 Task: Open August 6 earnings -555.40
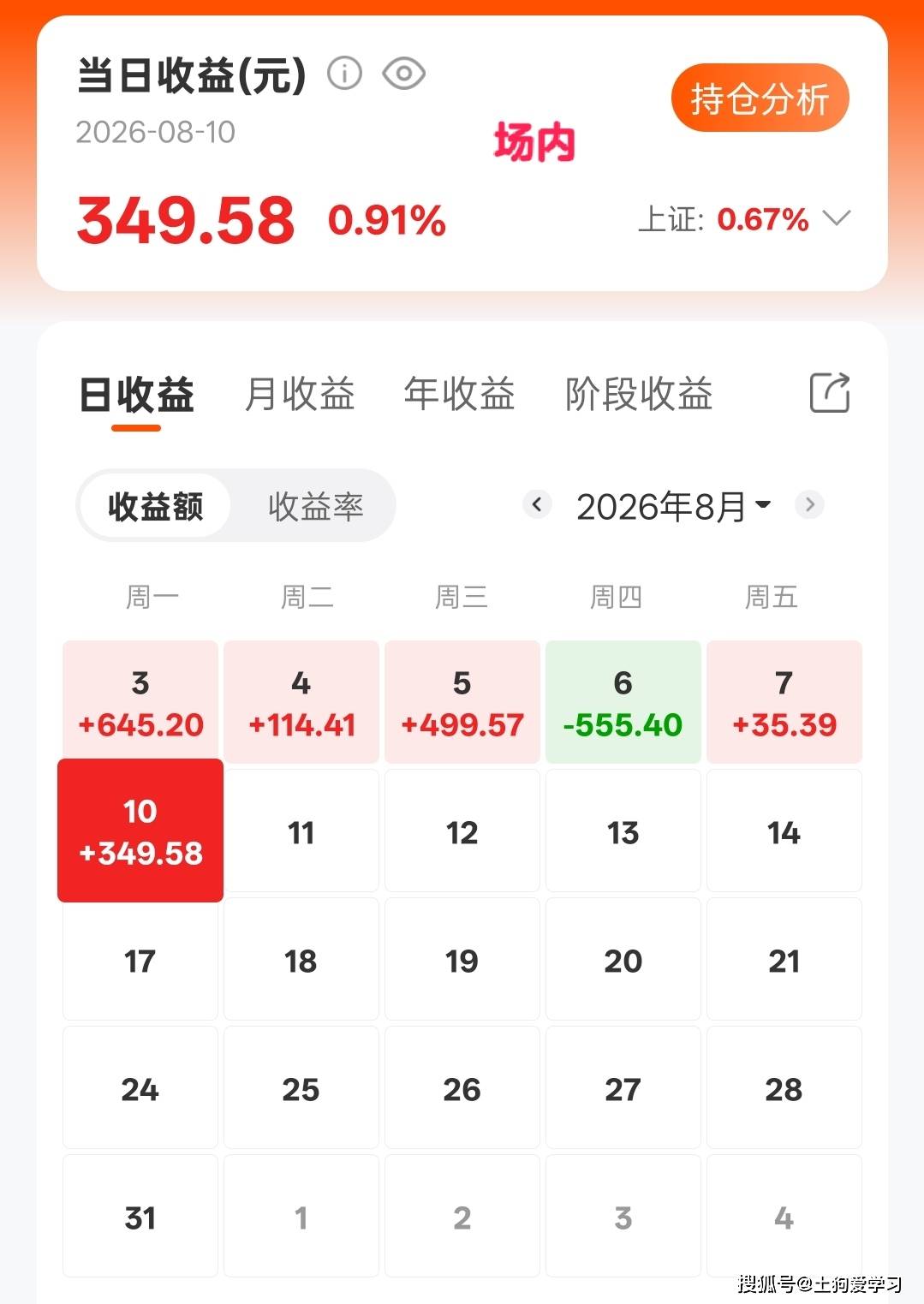[x=623, y=702]
